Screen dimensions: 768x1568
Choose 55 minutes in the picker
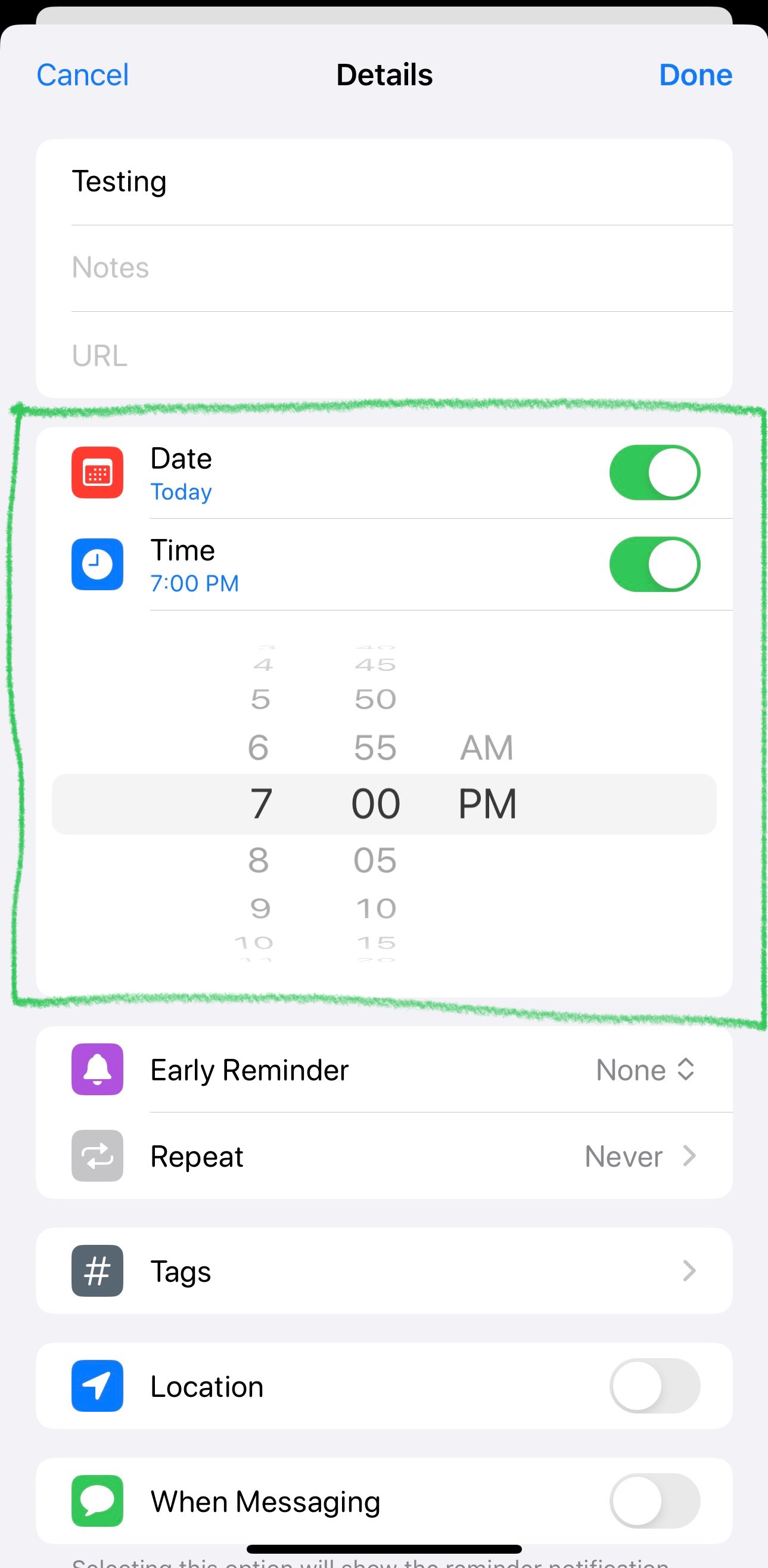[375, 748]
